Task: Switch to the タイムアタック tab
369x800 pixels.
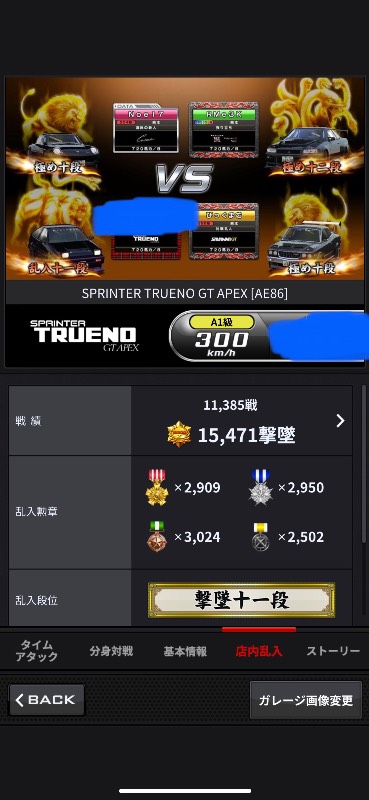Action: pyautogui.click(x=36, y=651)
